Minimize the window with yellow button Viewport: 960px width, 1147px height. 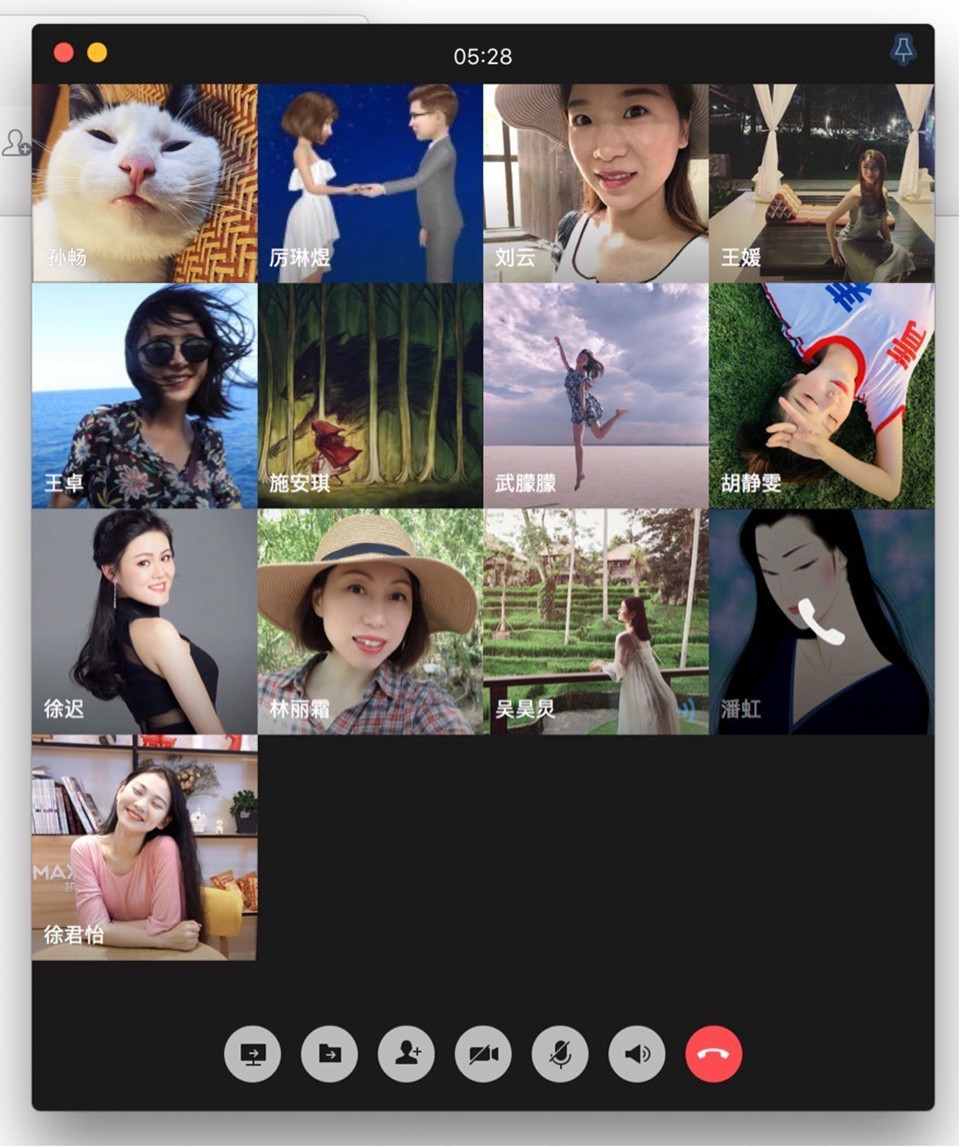97,53
